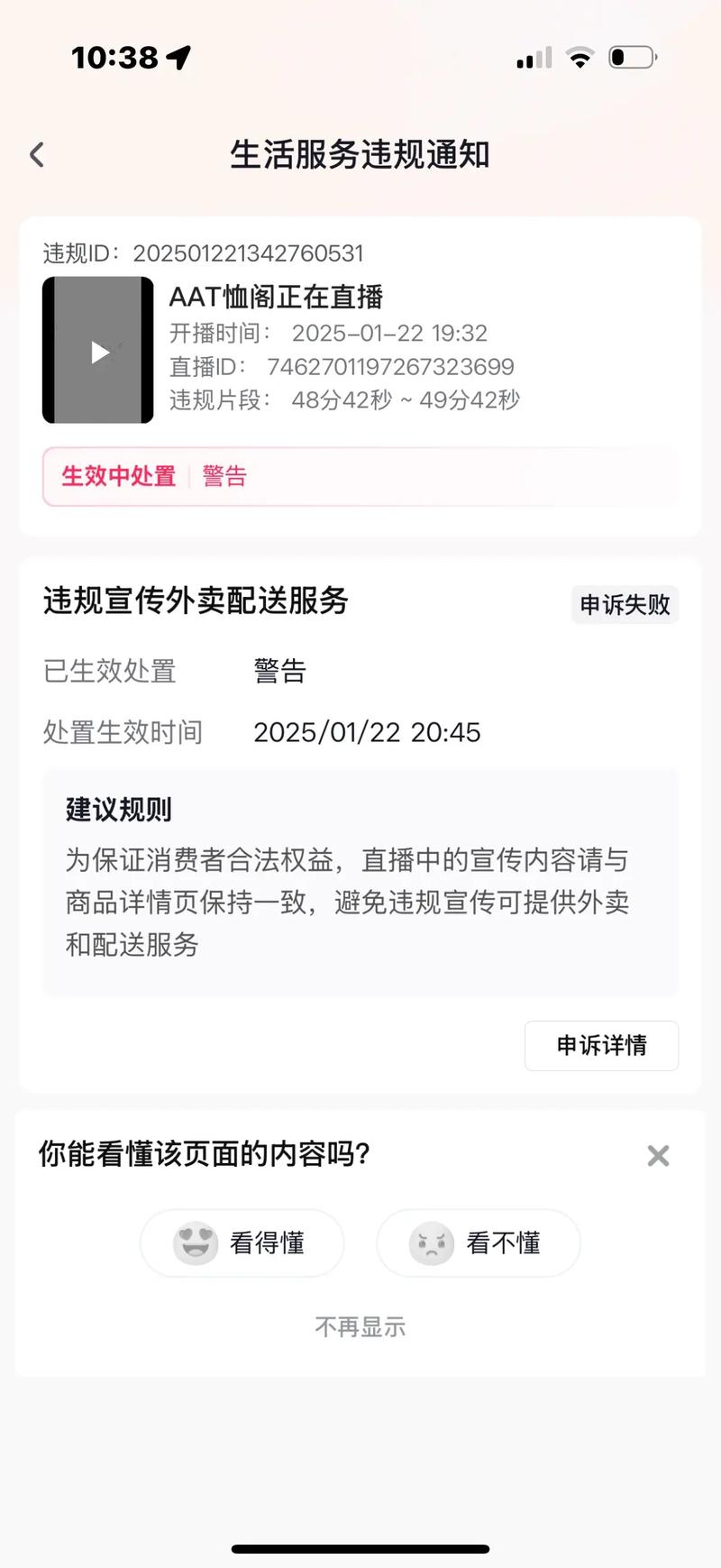Viewport: 721px width, 1568px height.
Task: Dismiss the feedback survey with the X
Action: pyautogui.click(x=657, y=1155)
